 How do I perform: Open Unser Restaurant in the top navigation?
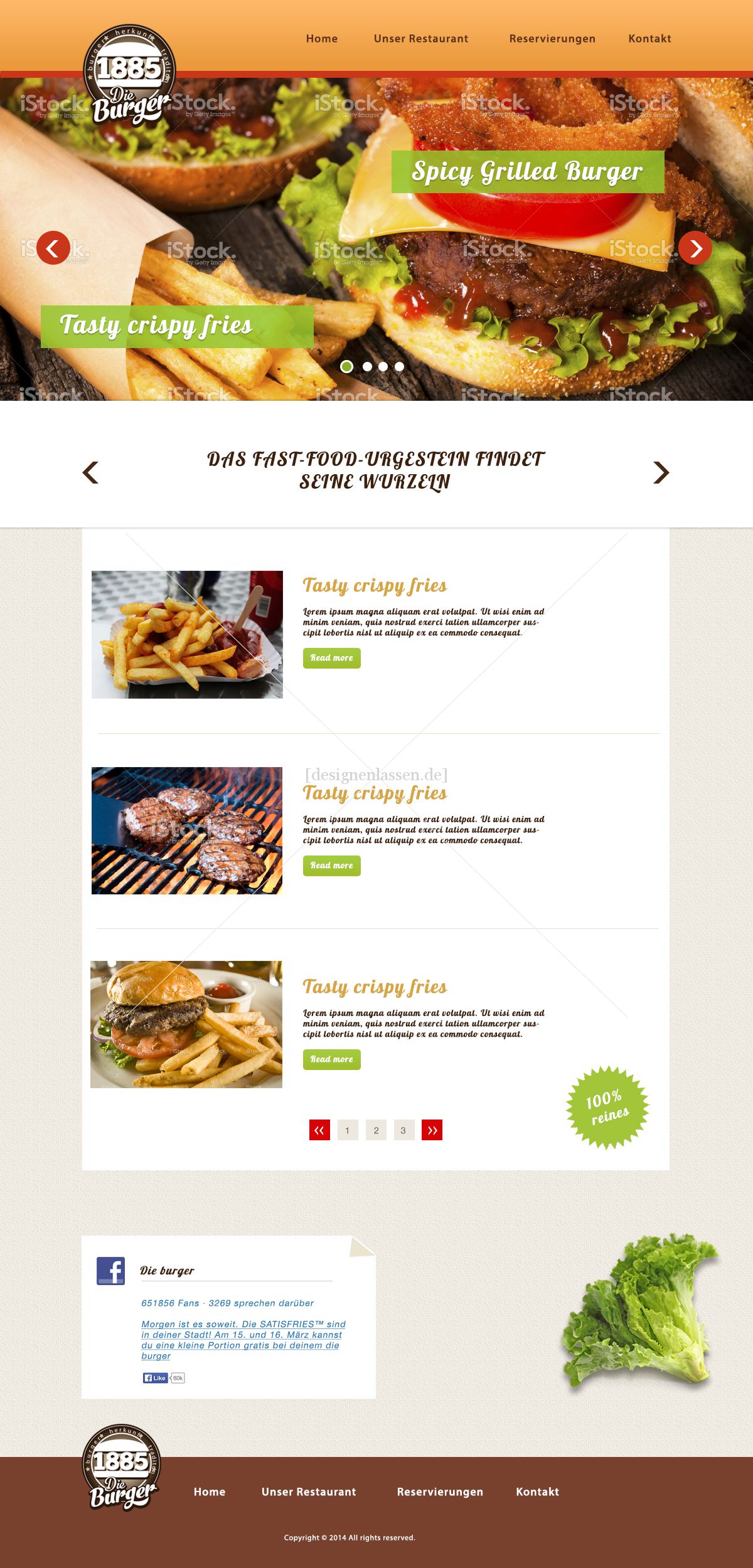(x=421, y=38)
